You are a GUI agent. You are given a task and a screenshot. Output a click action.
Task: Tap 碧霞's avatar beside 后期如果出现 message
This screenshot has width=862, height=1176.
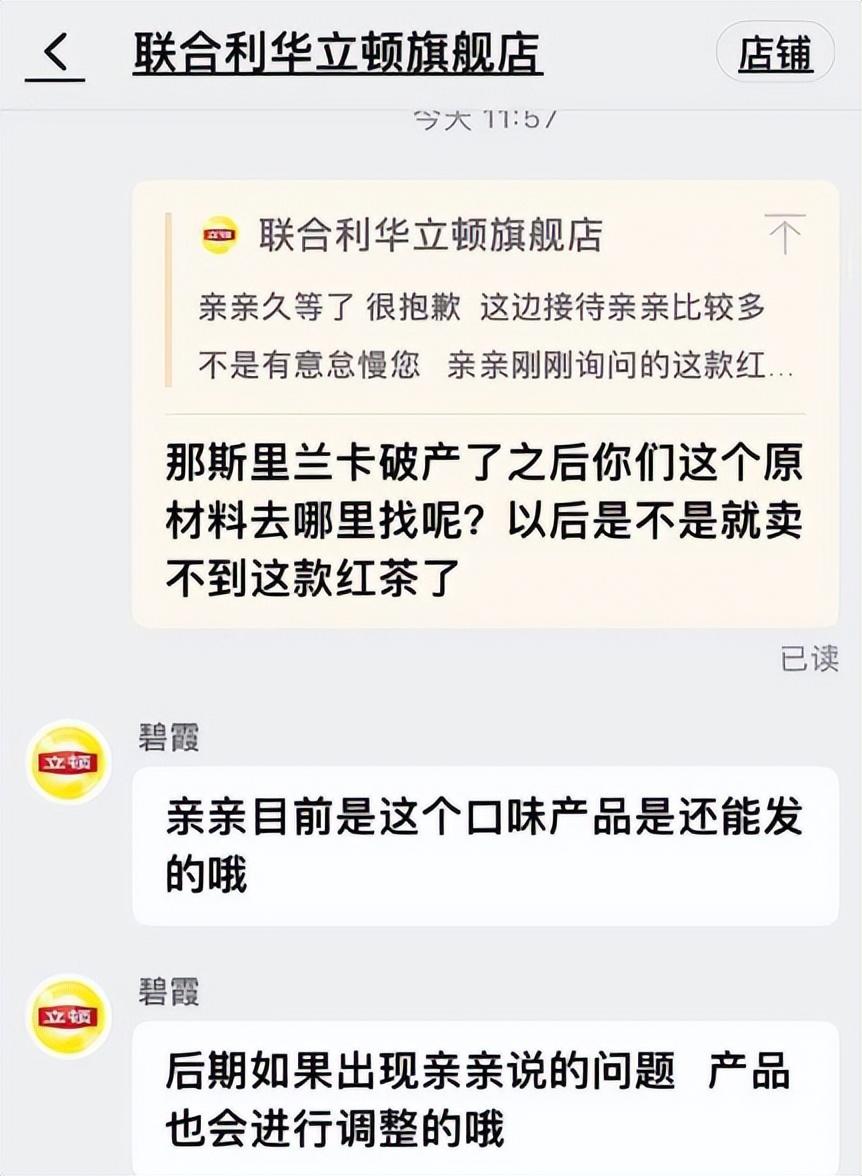point(68,1017)
